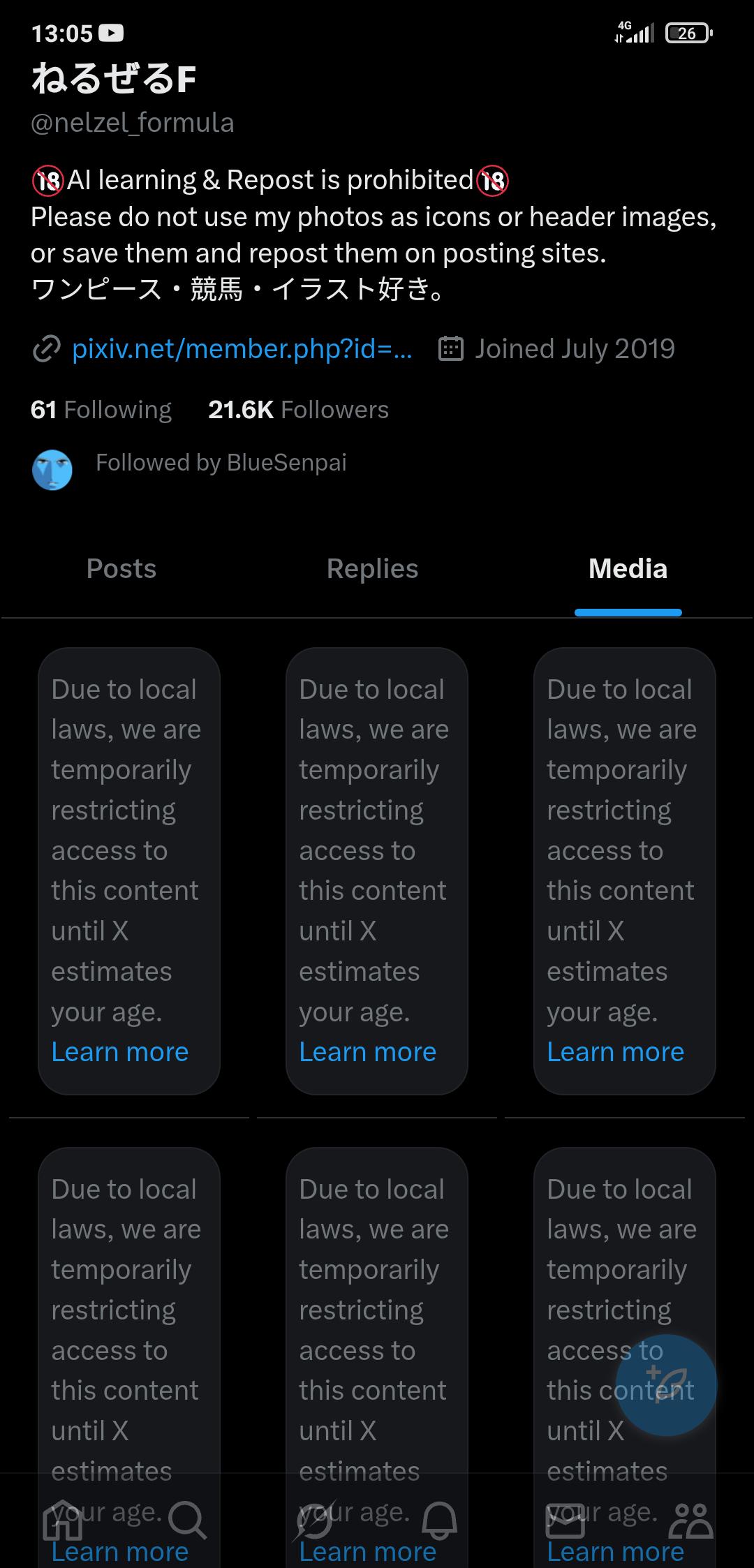View the 21.6K Followers list
The height and width of the screenshot is (1568, 754).
[298, 410]
